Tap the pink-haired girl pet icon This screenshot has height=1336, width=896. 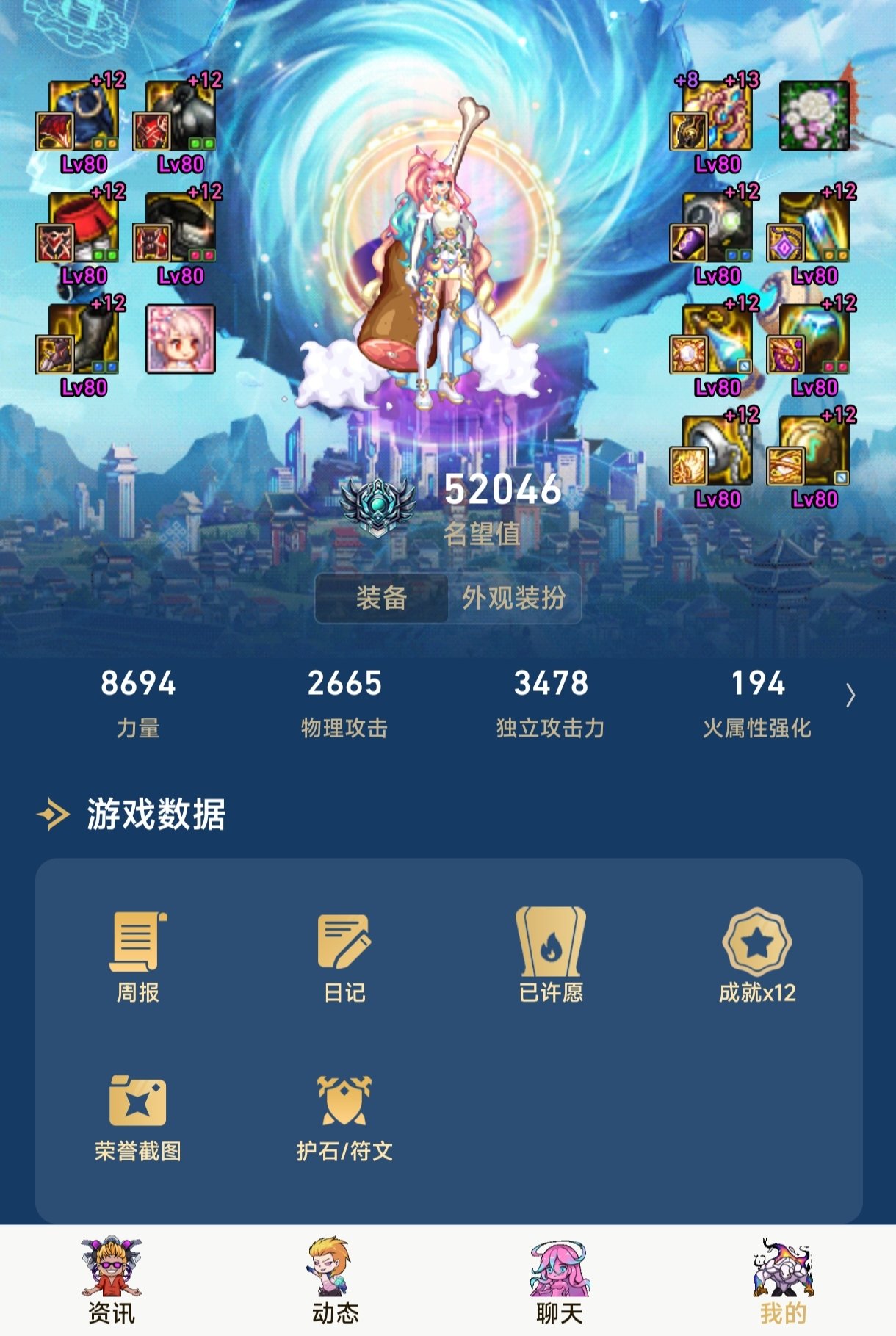coord(181,339)
